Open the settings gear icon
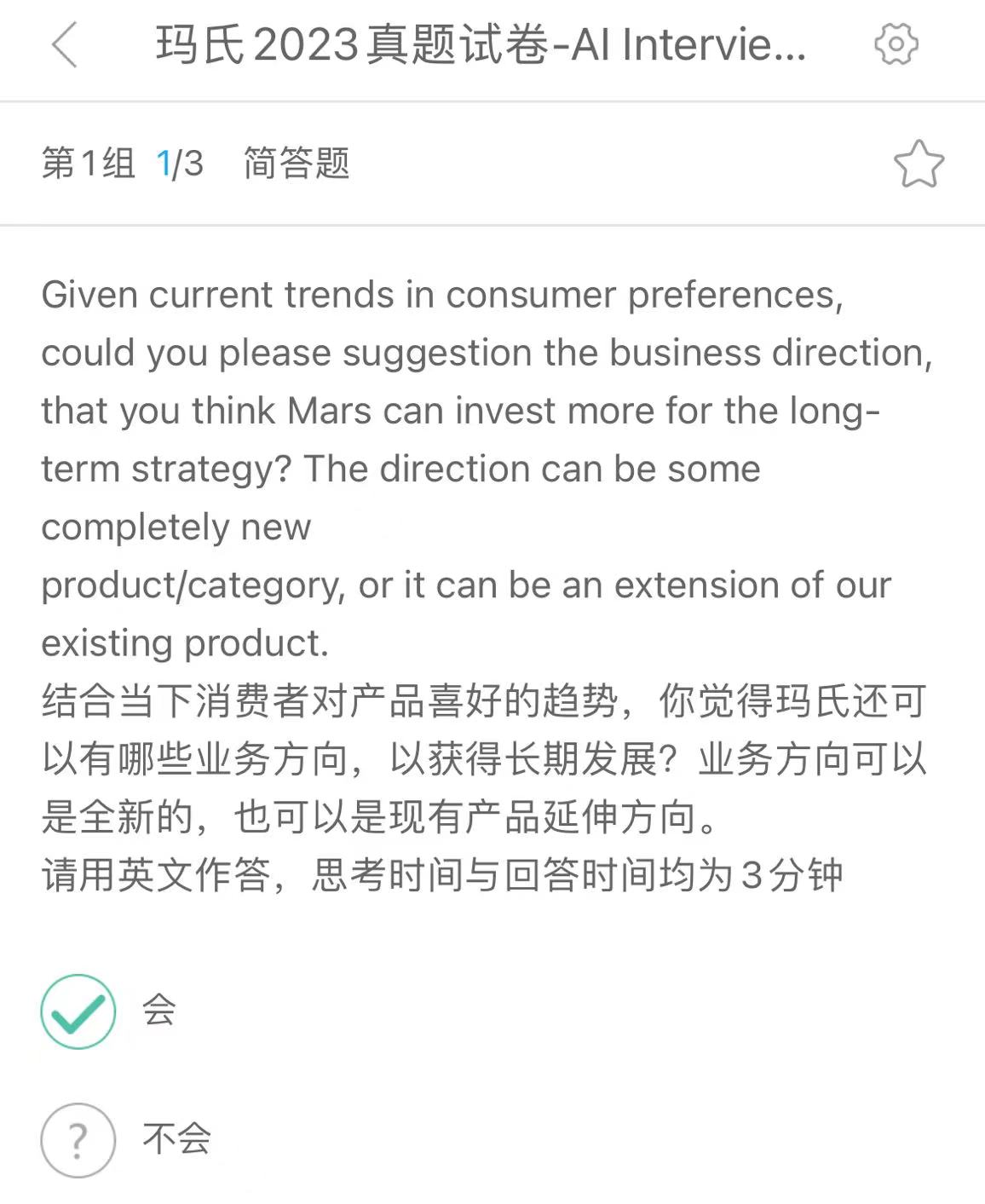 pyautogui.click(x=896, y=43)
